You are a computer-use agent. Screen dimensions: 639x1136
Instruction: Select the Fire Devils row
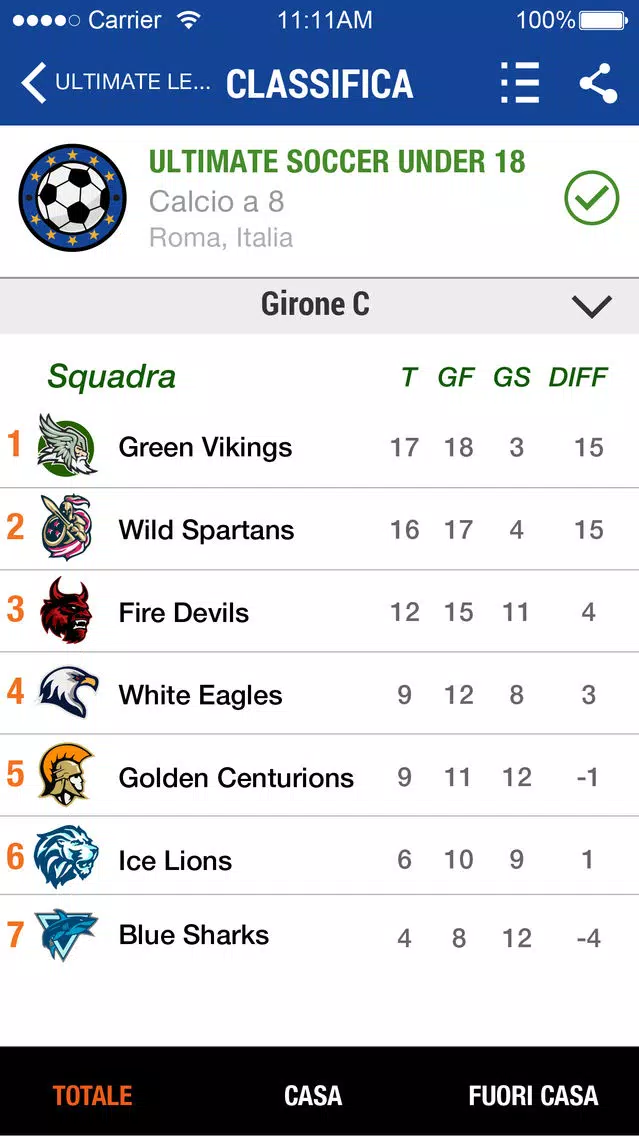tap(320, 611)
